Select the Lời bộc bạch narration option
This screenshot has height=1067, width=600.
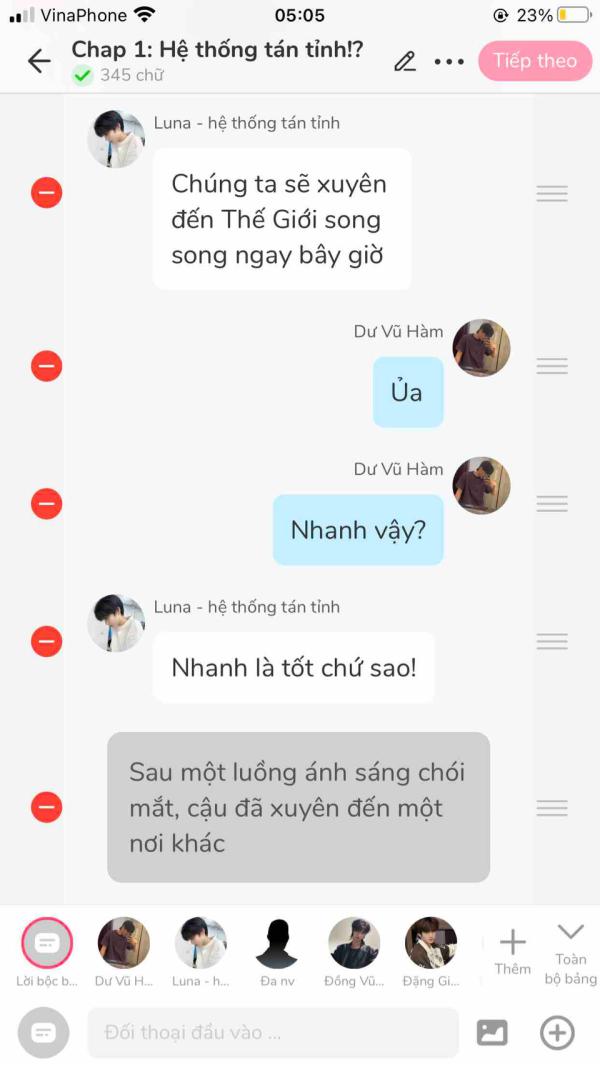tap(47, 943)
